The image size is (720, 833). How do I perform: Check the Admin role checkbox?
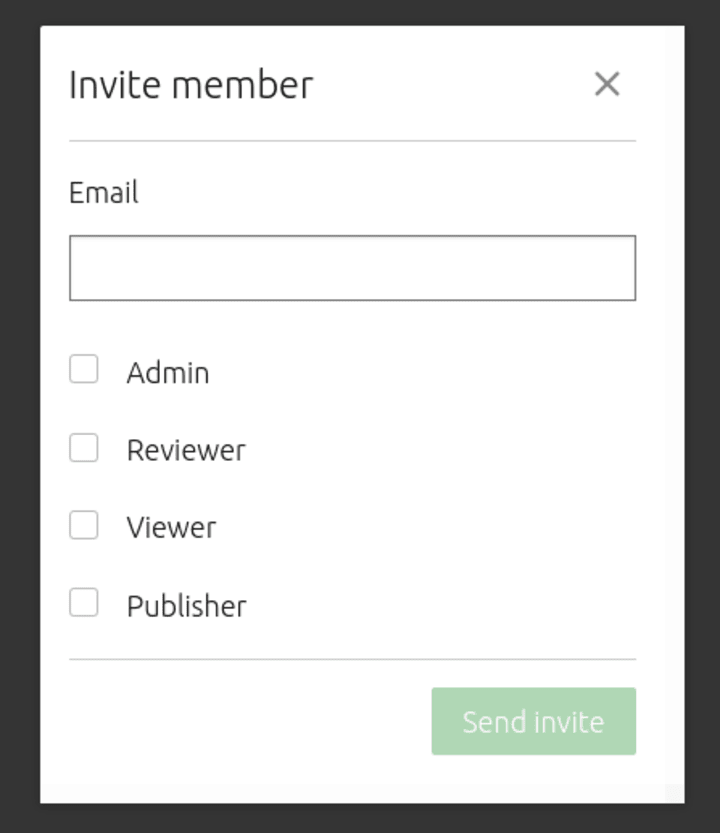pos(84,370)
